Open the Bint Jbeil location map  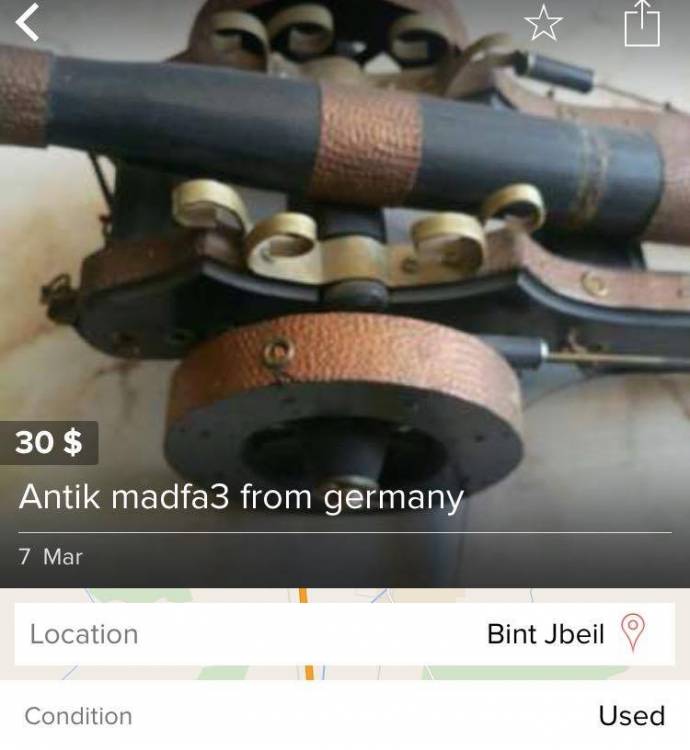632,634
